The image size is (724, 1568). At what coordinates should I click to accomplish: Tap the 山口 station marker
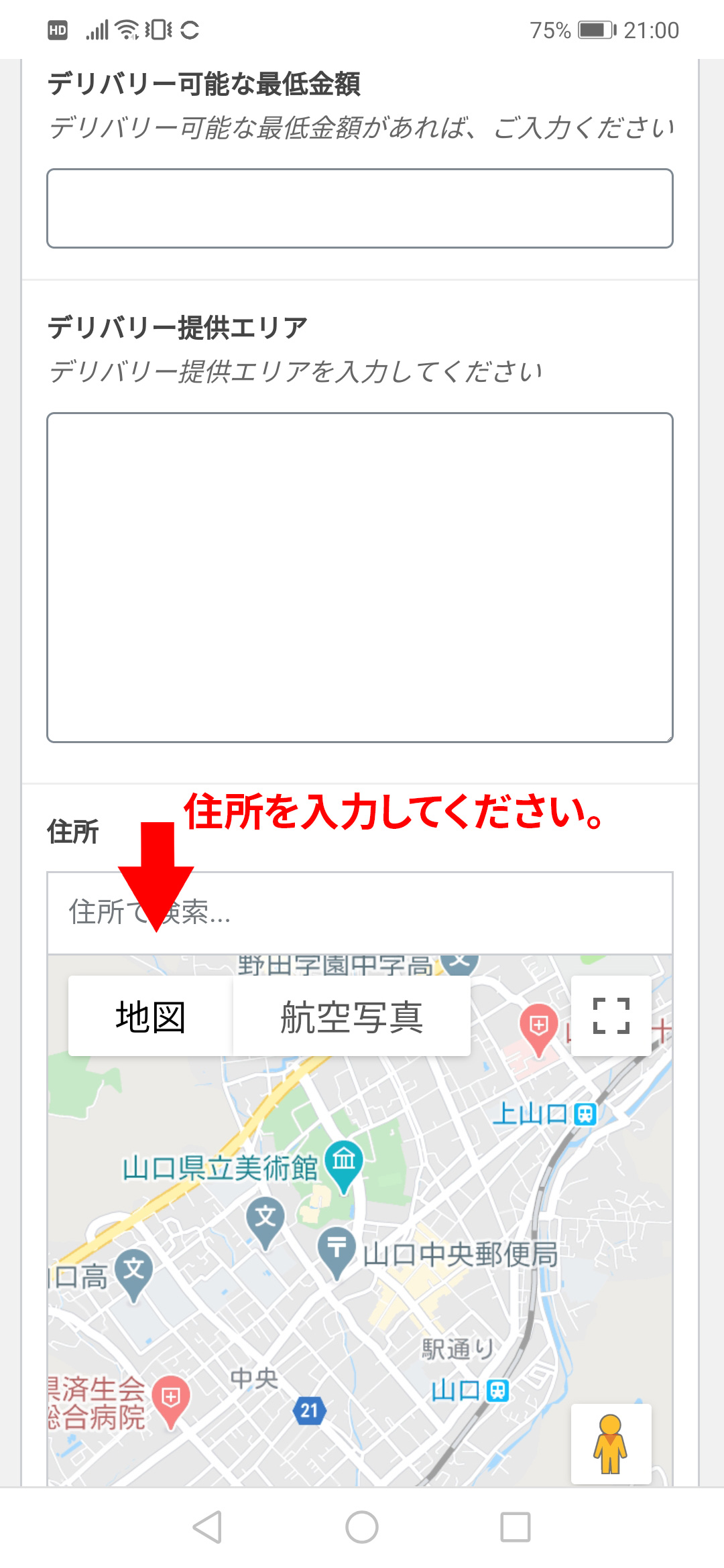point(497,1390)
